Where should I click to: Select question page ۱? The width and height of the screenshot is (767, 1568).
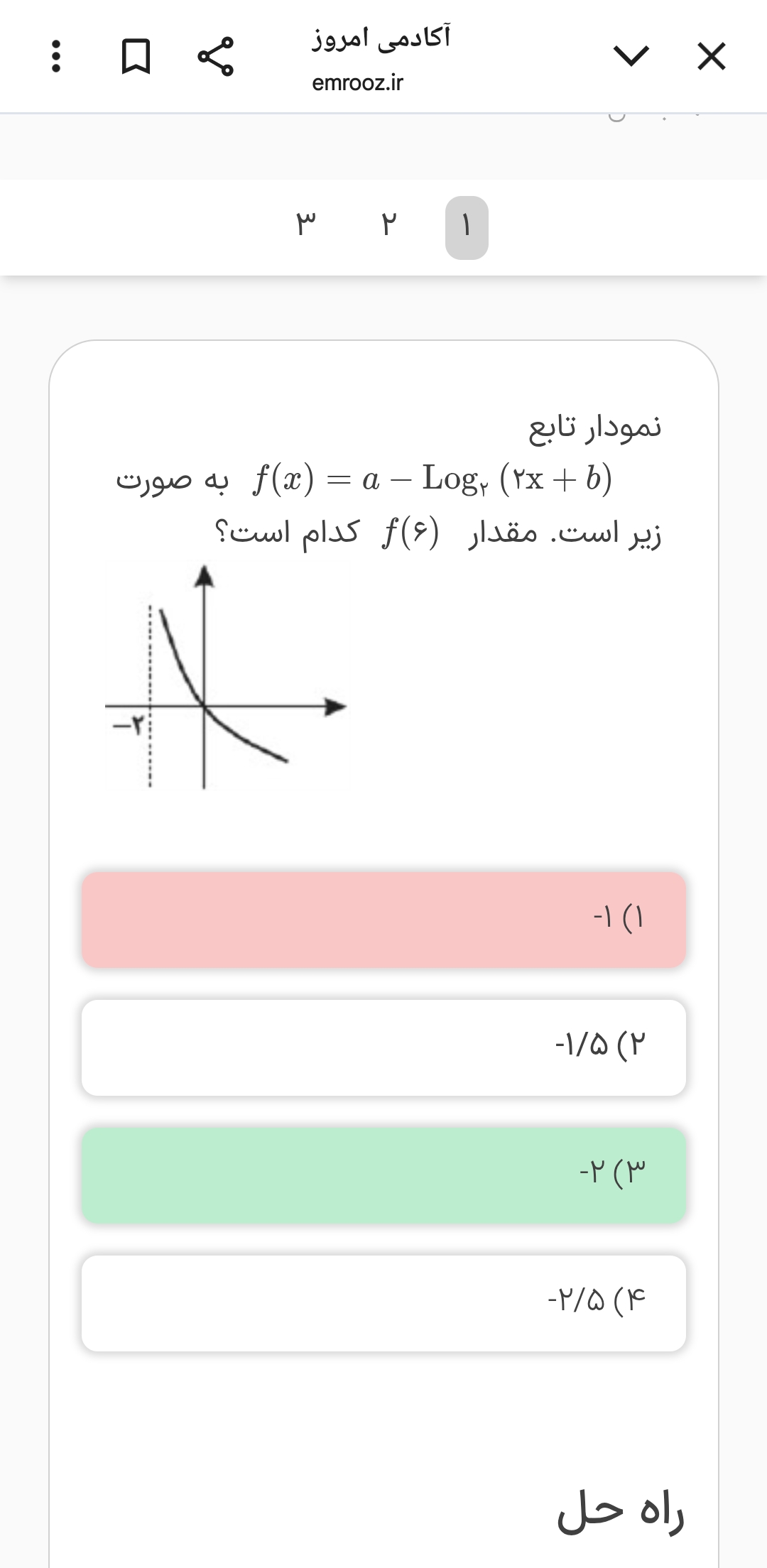pyautogui.click(x=467, y=227)
